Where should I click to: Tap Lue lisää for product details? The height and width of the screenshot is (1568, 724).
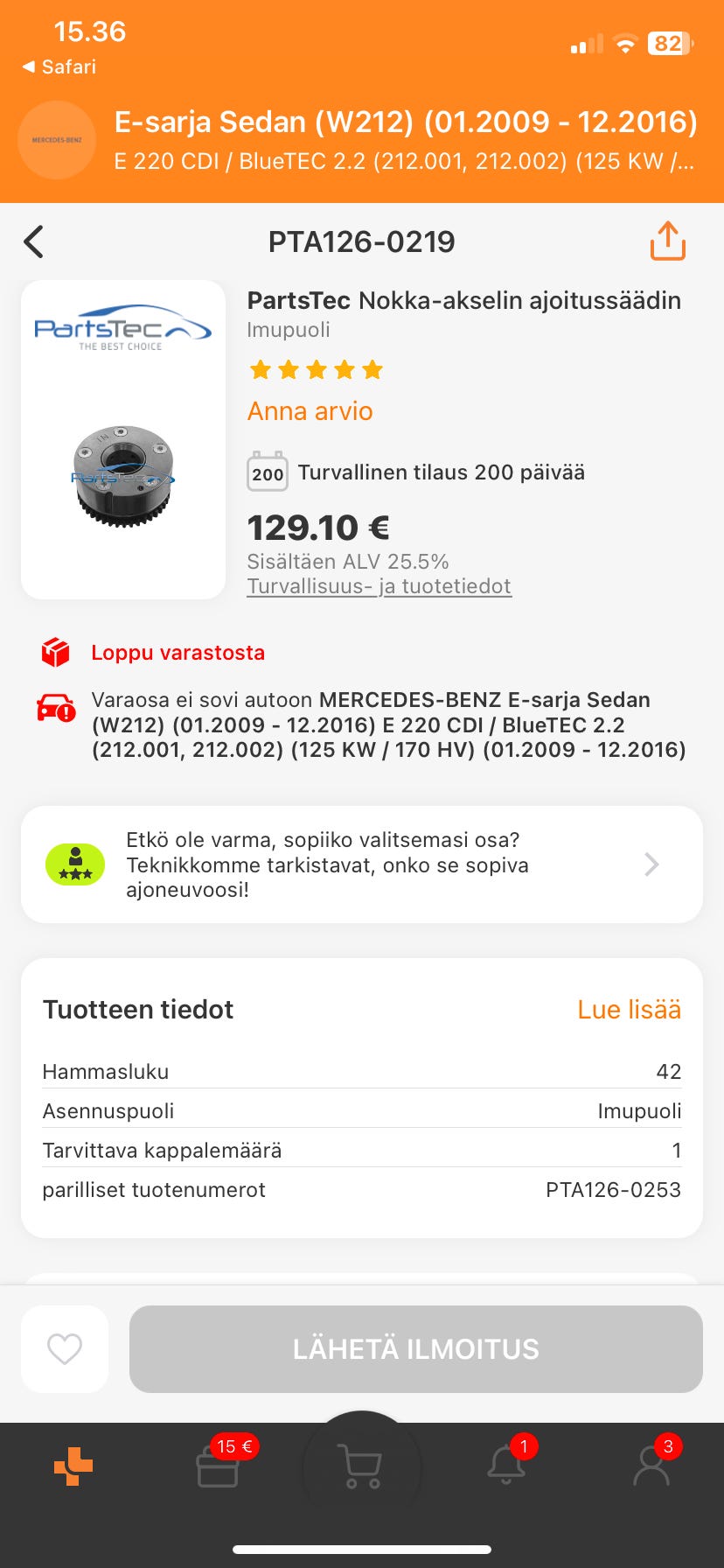pyautogui.click(x=629, y=1010)
